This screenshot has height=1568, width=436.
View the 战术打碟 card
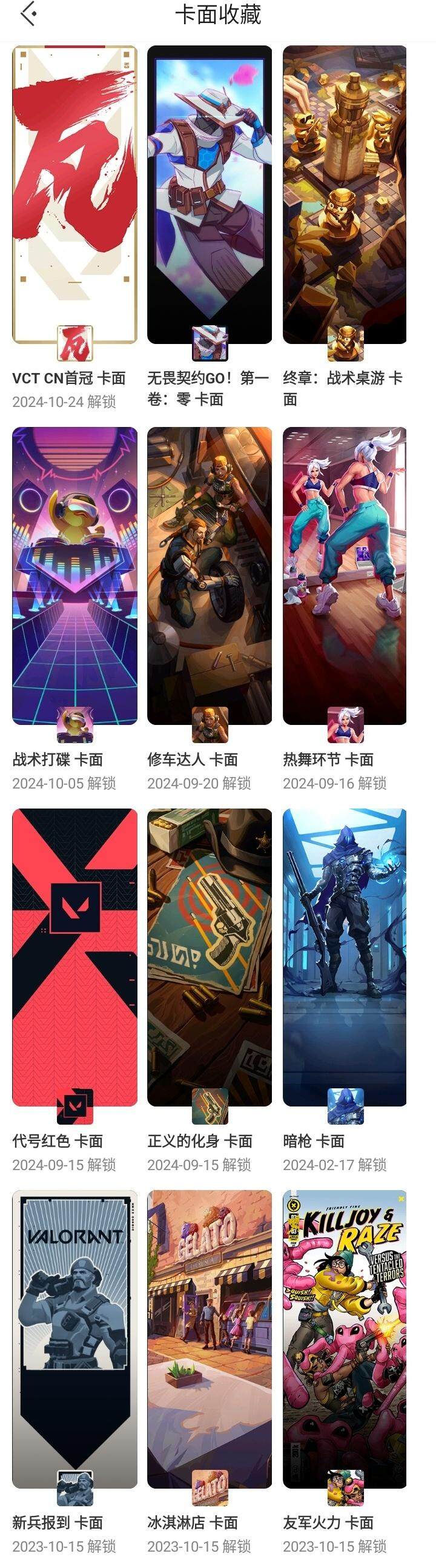74,575
